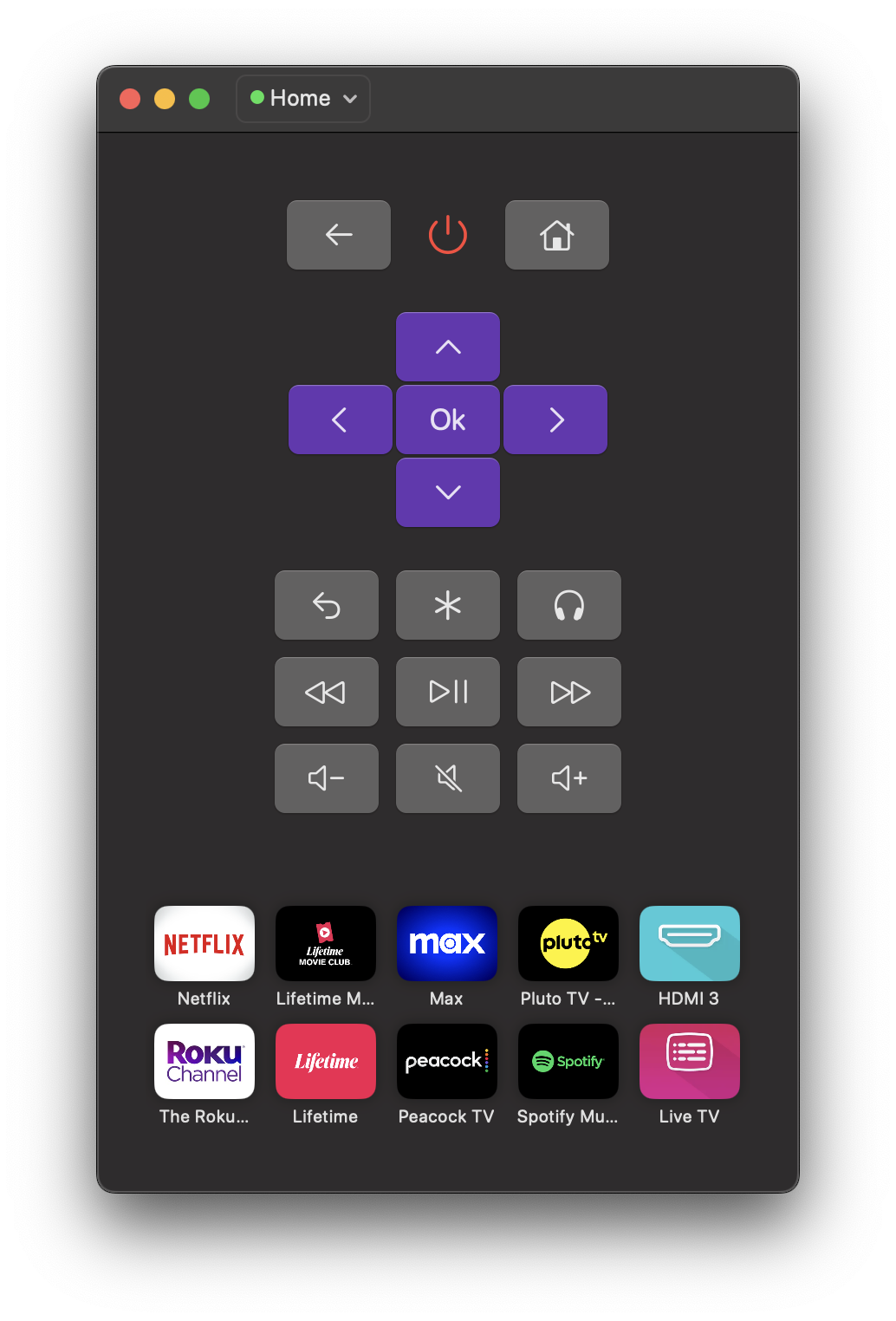Screen dimensions: 896x1321
Task: Raise the volume
Action: [569, 778]
